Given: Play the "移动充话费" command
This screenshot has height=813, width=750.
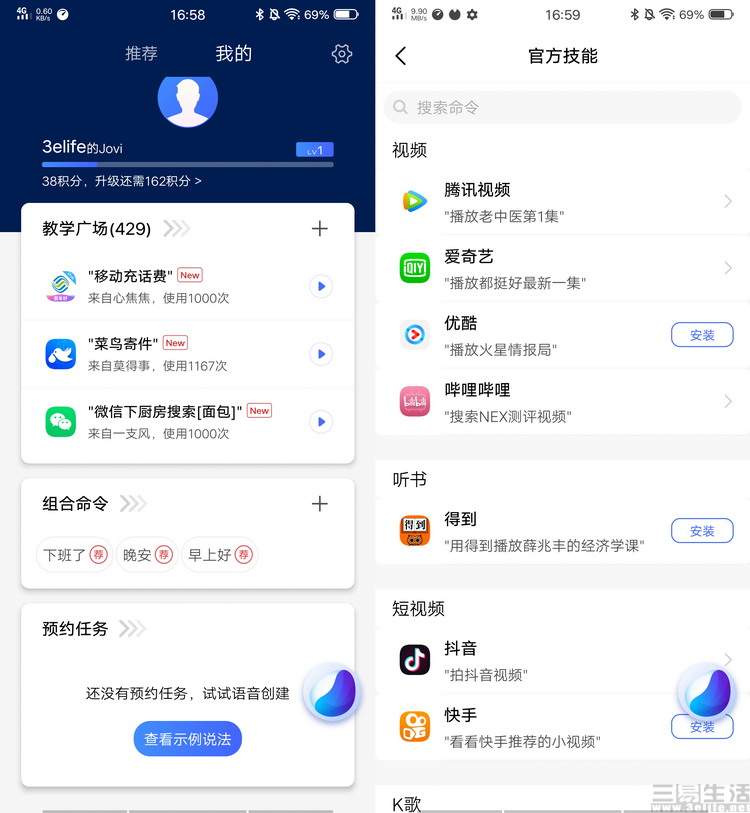Looking at the screenshot, I should click(x=321, y=287).
